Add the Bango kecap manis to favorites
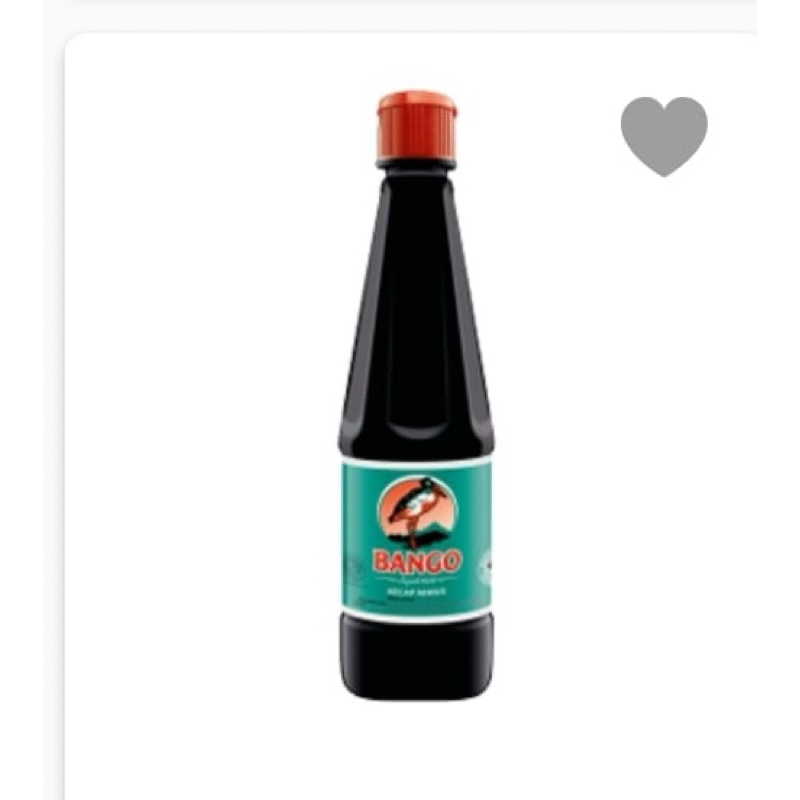This screenshot has width=800, height=800. click(663, 134)
